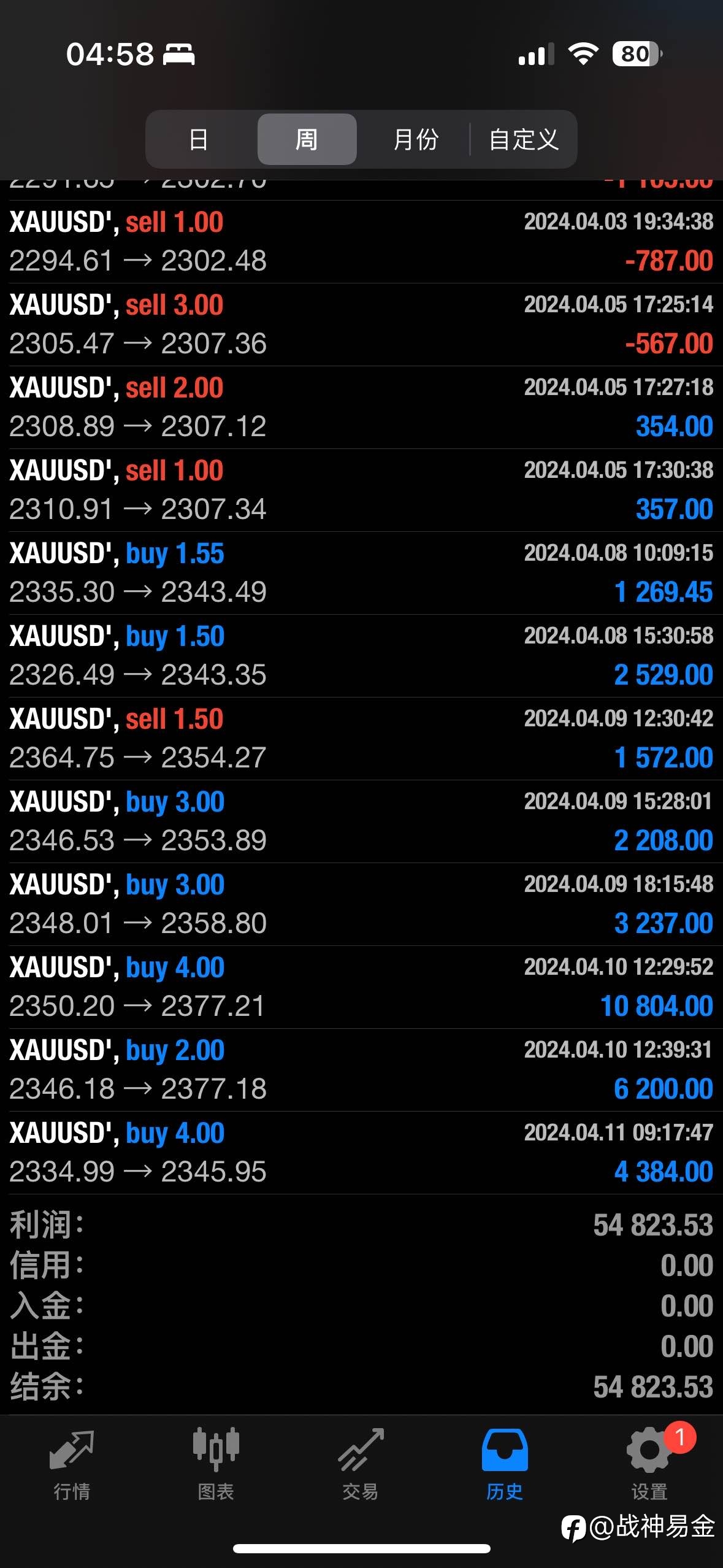Image resolution: width=723 pixels, height=1568 pixels.
Task: Show details of the 2024.04.11 buy 4.00 trade
Action: point(361,1153)
